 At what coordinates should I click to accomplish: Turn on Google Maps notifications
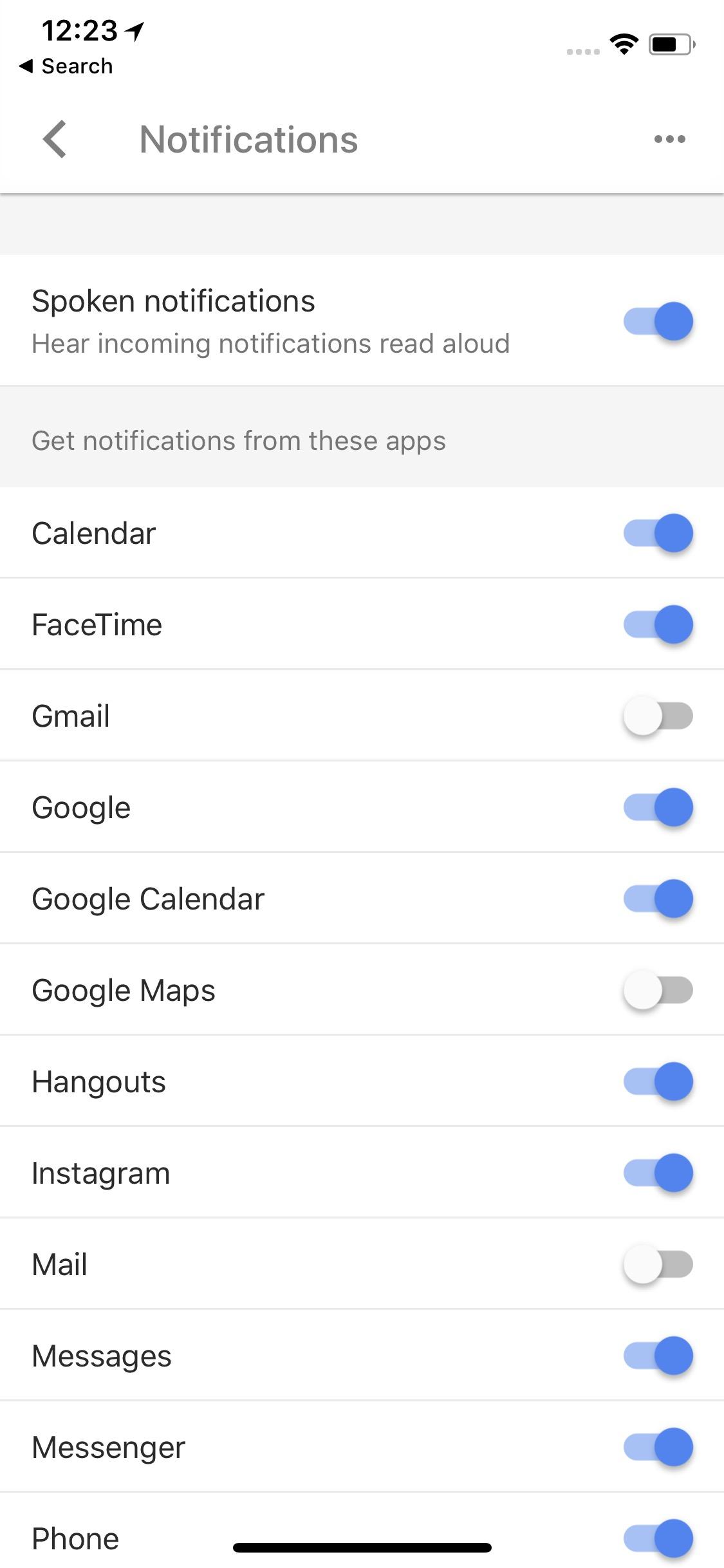pyautogui.click(x=658, y=990)
